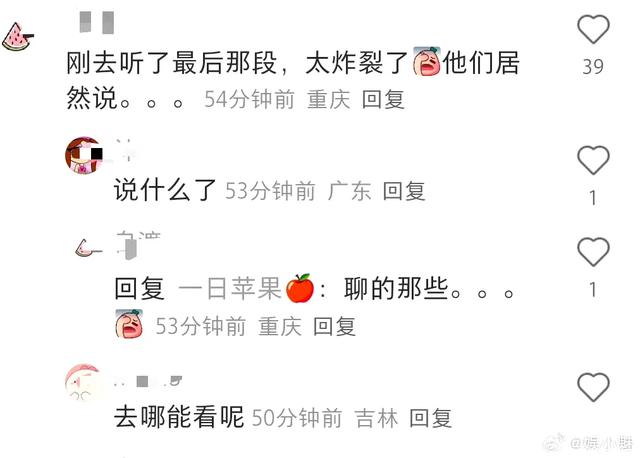Like the comment "说什么了"
This screenshot has width=640, height=458.
593,160
